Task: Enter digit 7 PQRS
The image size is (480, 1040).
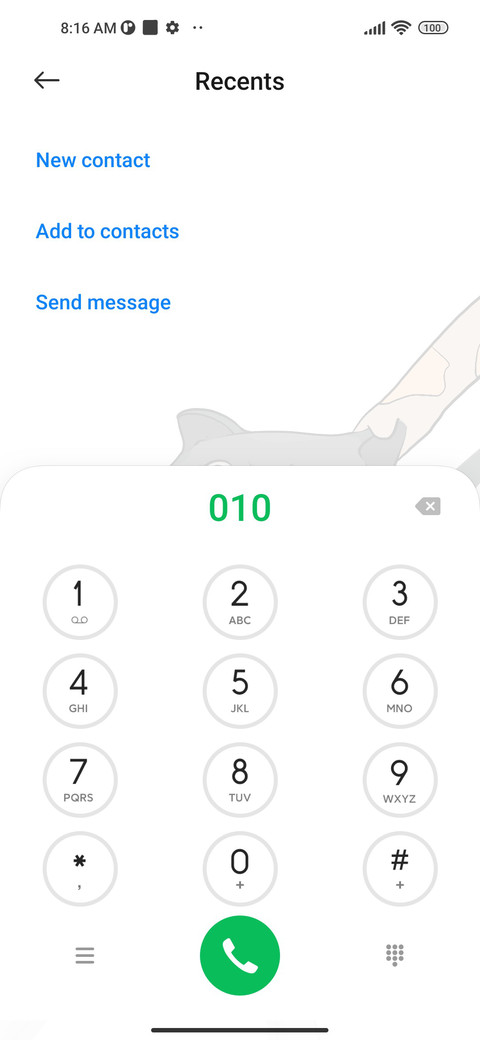Action: [x=80, y=780]
